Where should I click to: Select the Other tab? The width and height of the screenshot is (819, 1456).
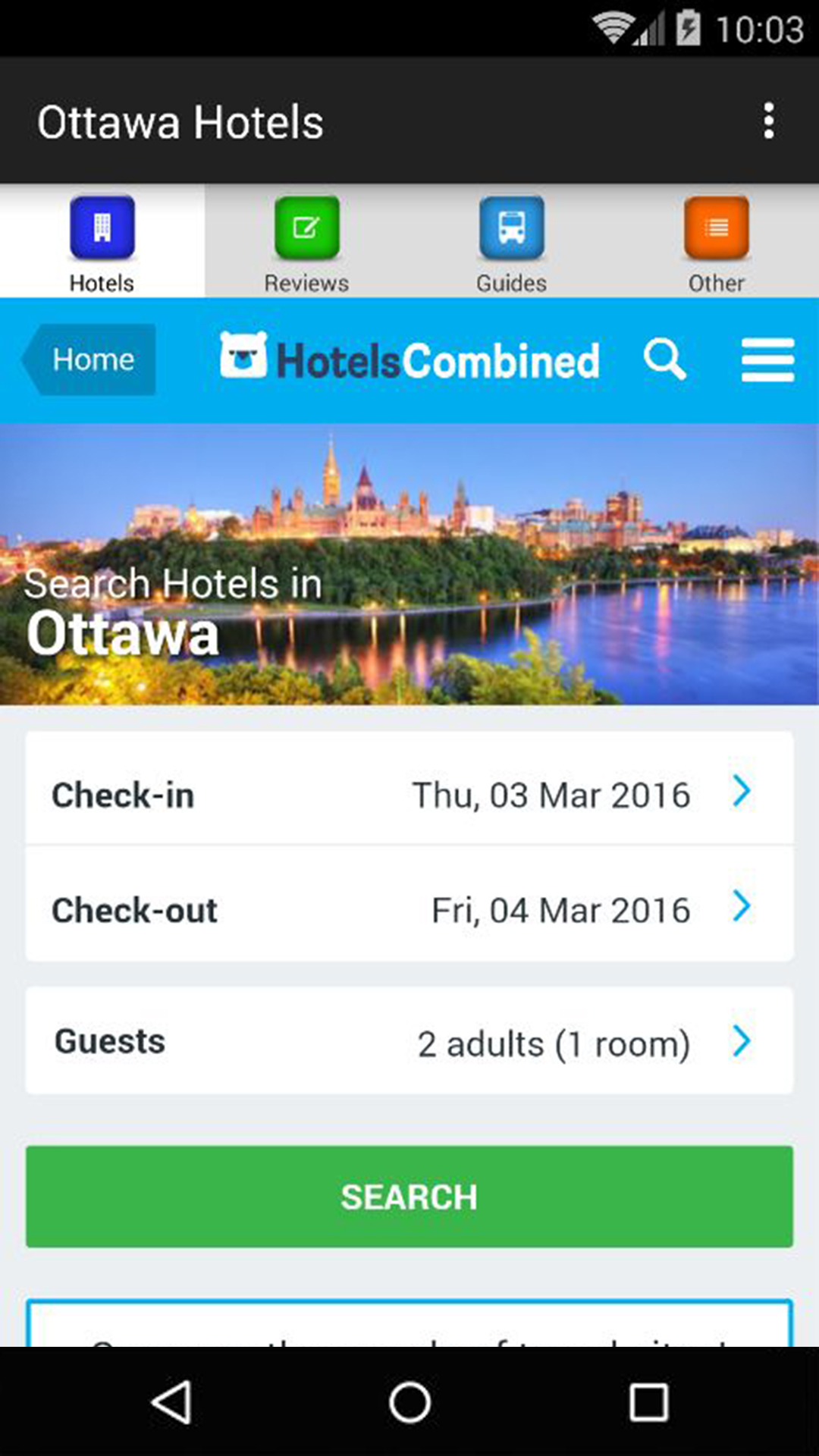716,243
